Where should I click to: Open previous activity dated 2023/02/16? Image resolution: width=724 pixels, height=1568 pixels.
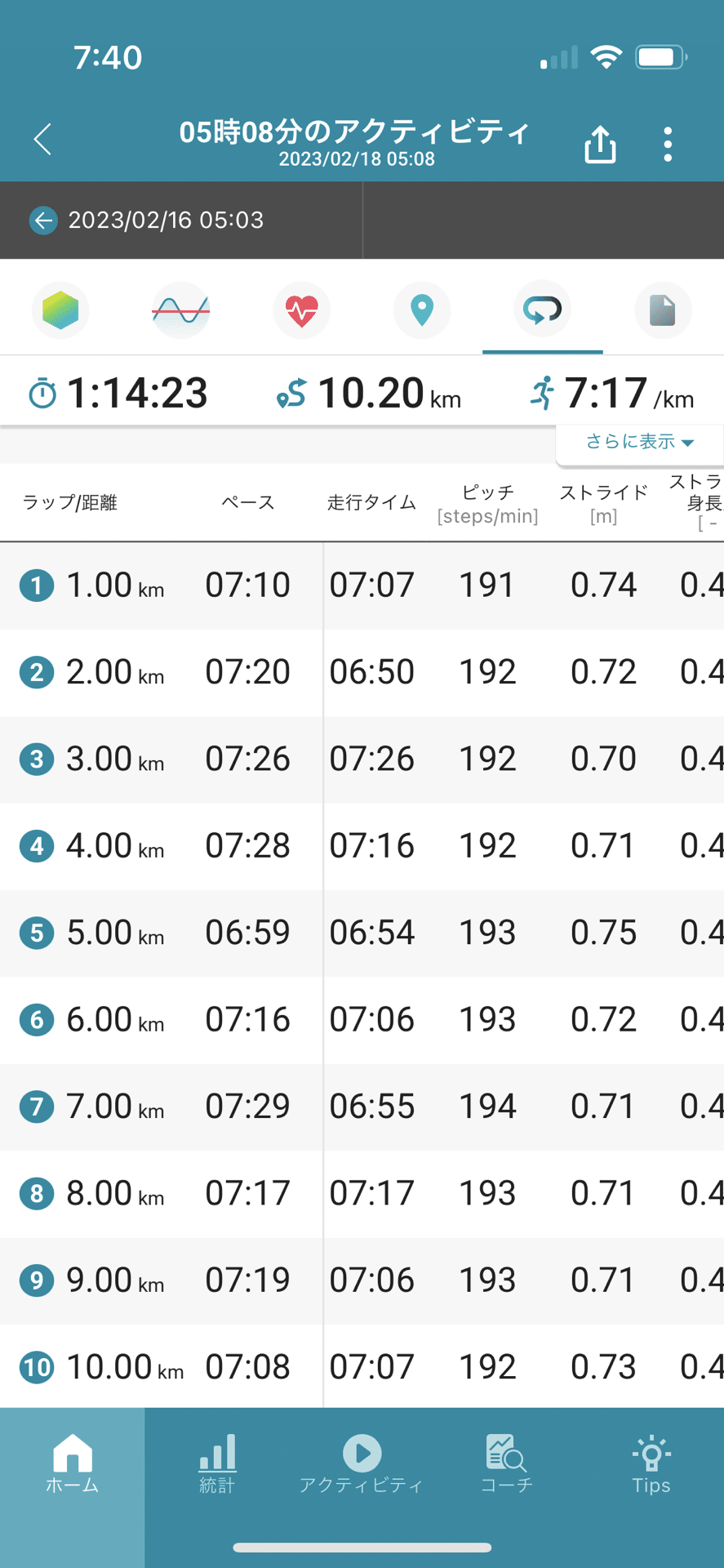(x=163, y=220)
